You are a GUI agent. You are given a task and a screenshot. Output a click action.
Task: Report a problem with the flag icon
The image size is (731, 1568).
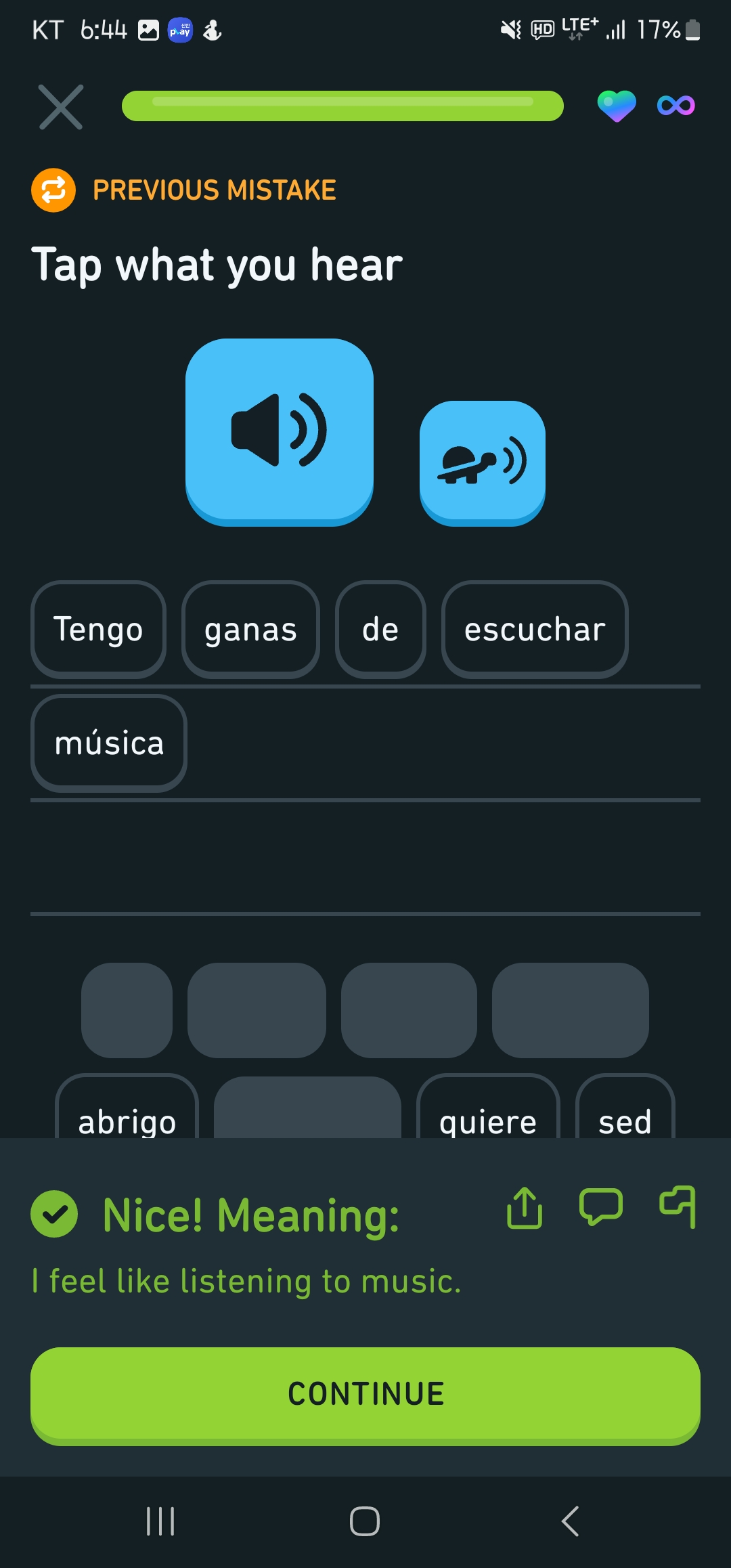678,1207
